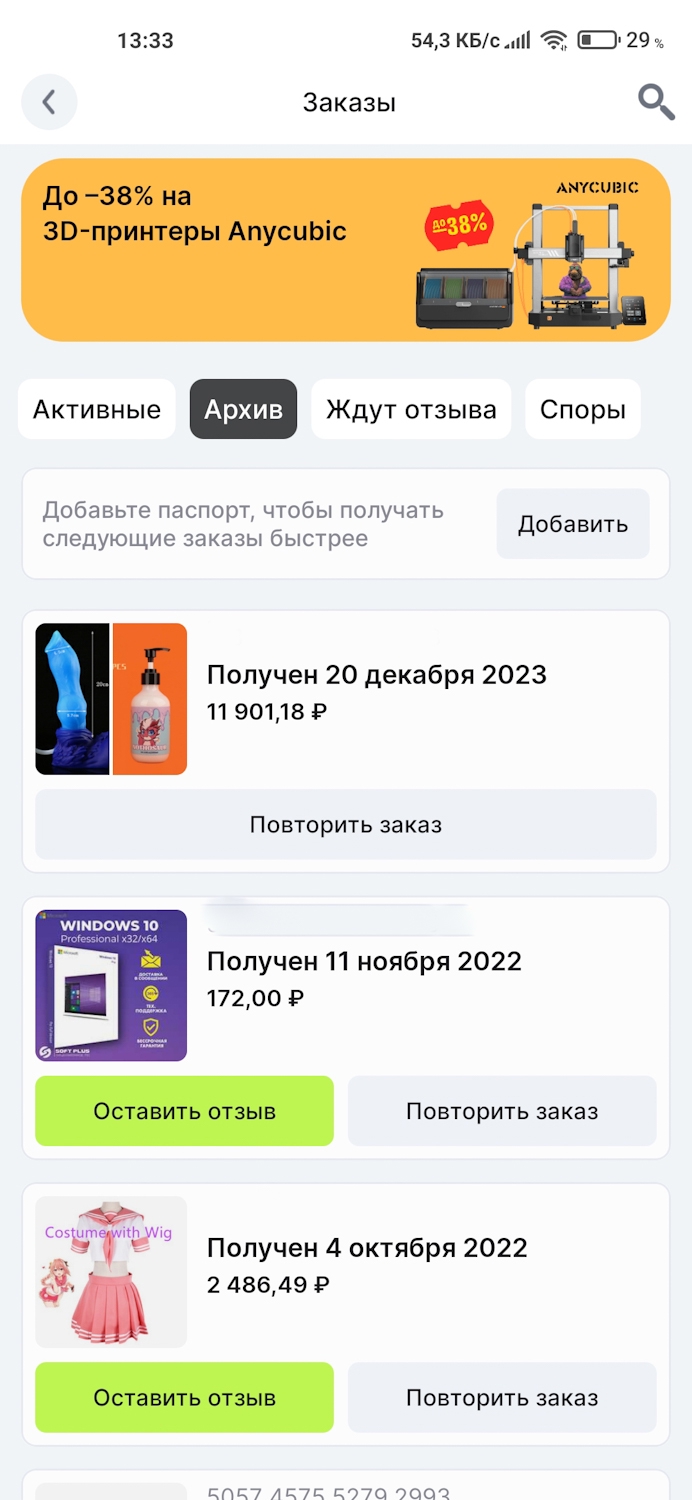
Task: Repeat the order received 20 декабря 2023
Action: 346,825
